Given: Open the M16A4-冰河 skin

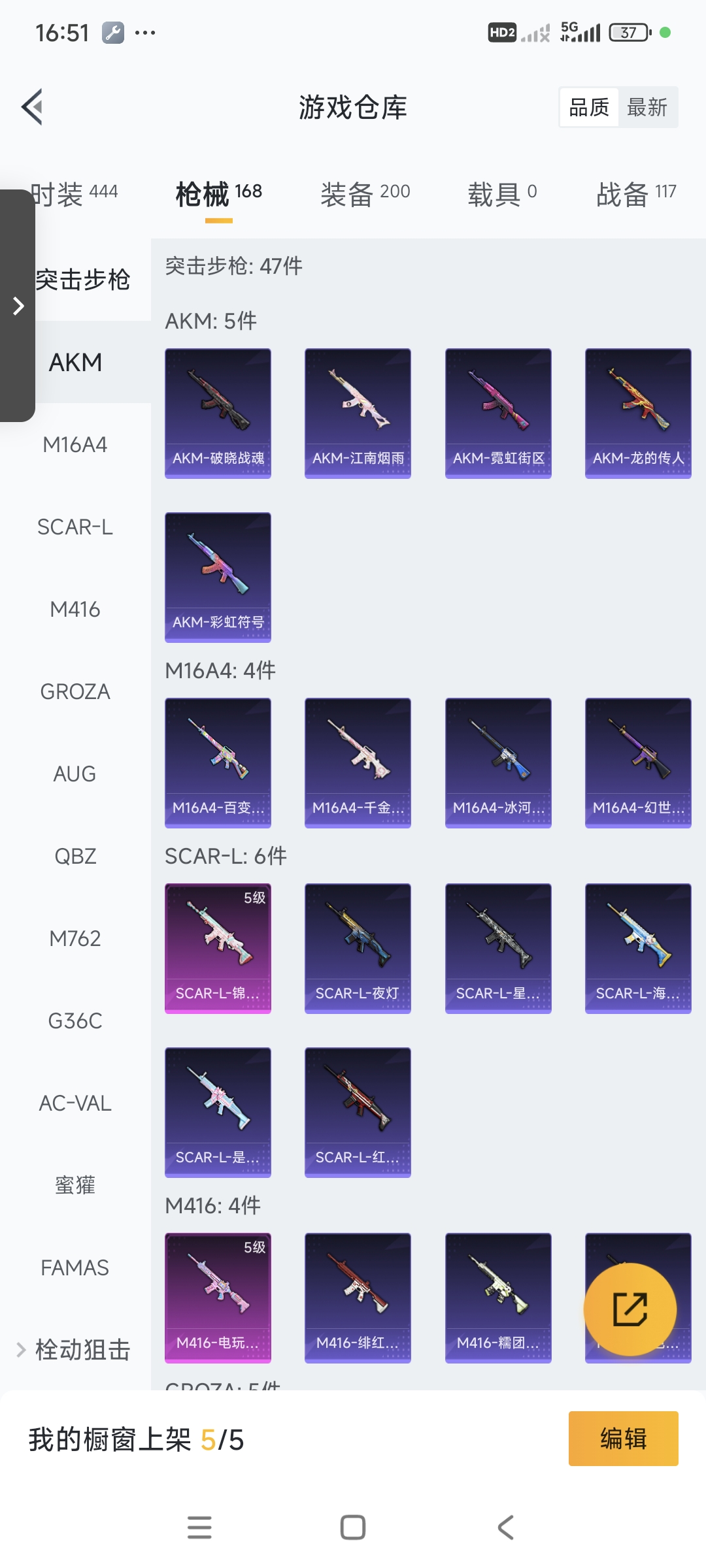Looking at the screenshot, I should point(498,762).
